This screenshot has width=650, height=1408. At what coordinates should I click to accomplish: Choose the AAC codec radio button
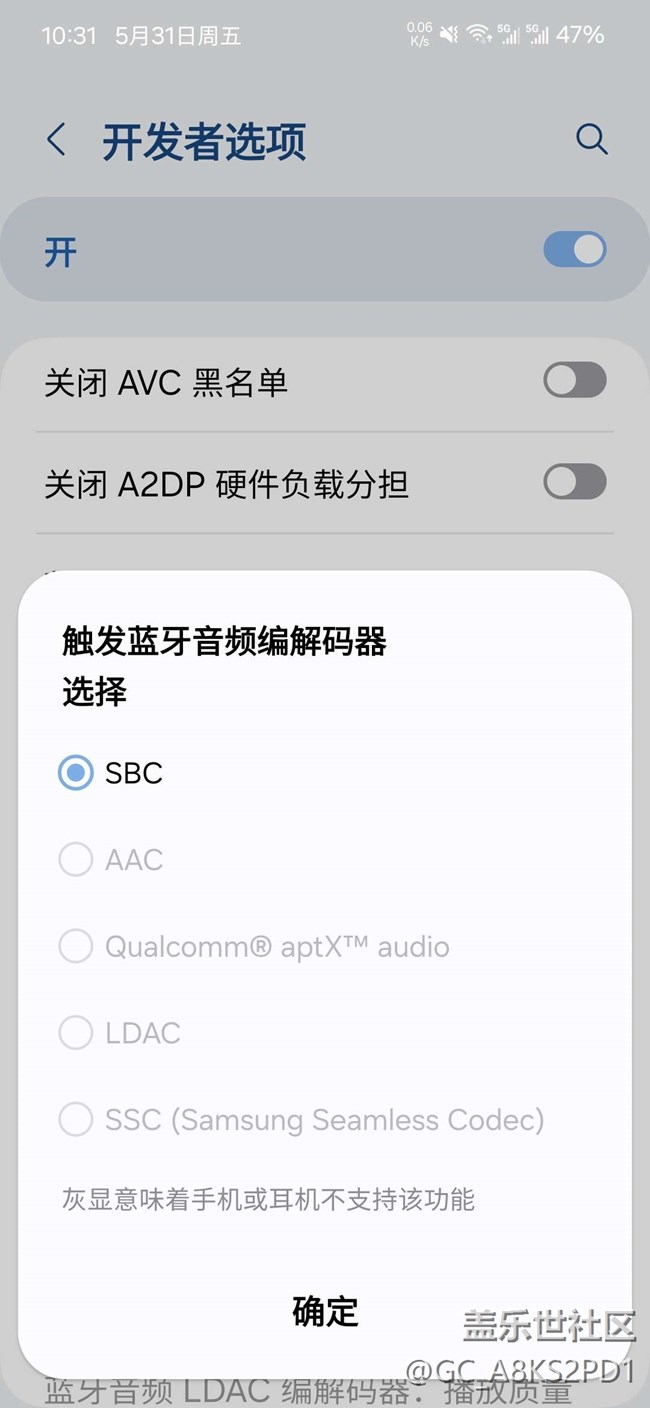76,860
